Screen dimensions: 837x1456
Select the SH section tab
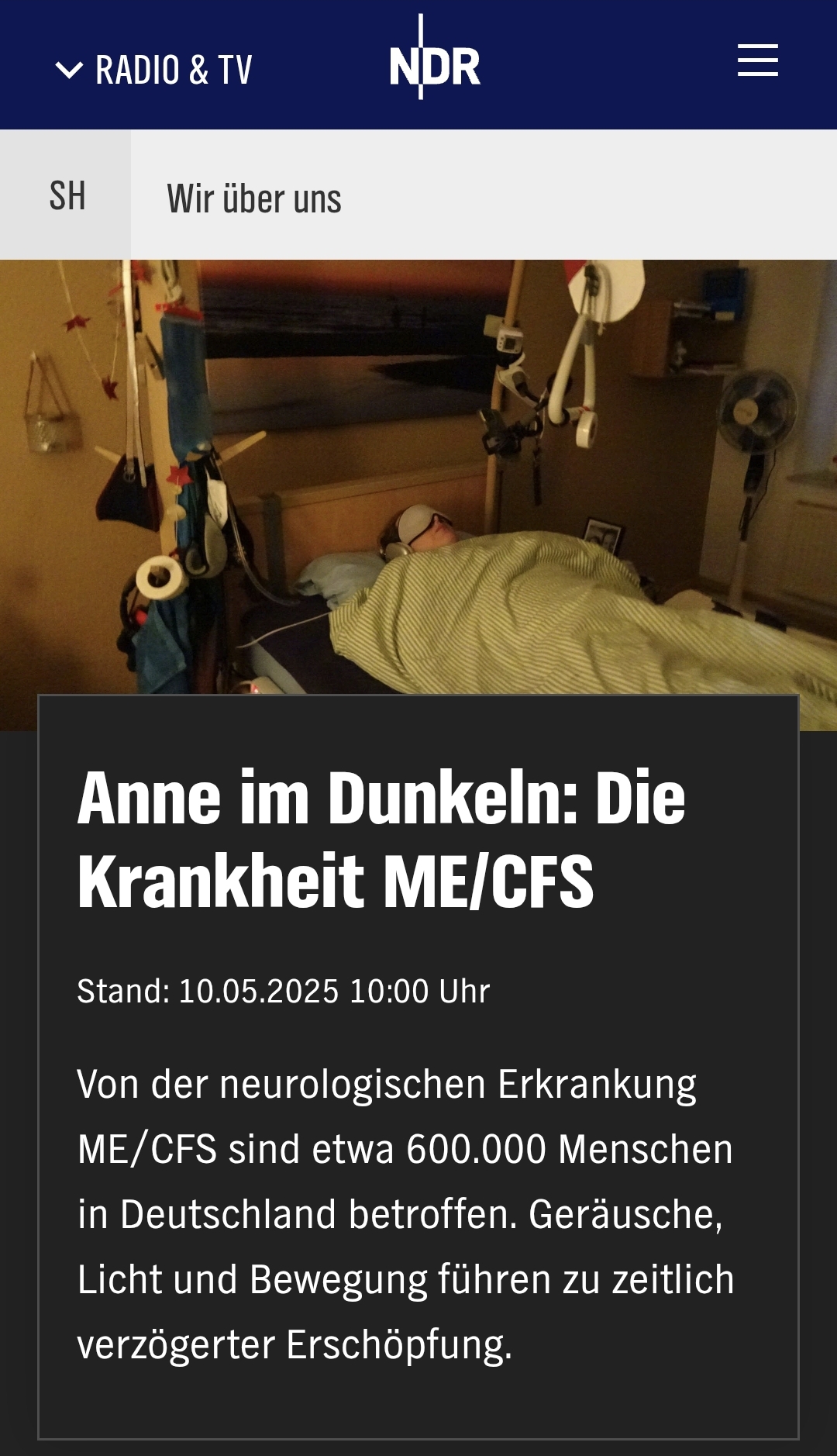click(x=67, y=195)
